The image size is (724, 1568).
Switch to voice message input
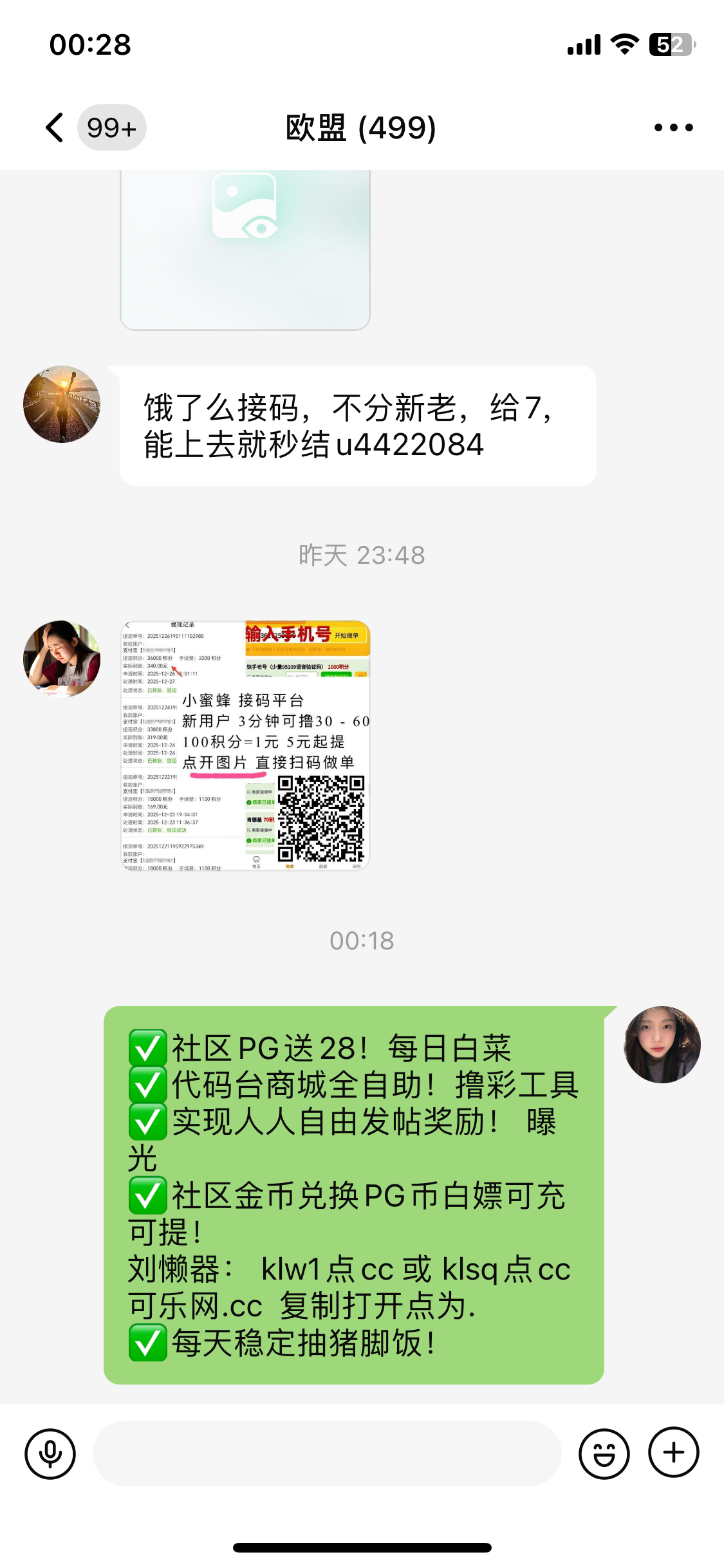(50, 1453)
